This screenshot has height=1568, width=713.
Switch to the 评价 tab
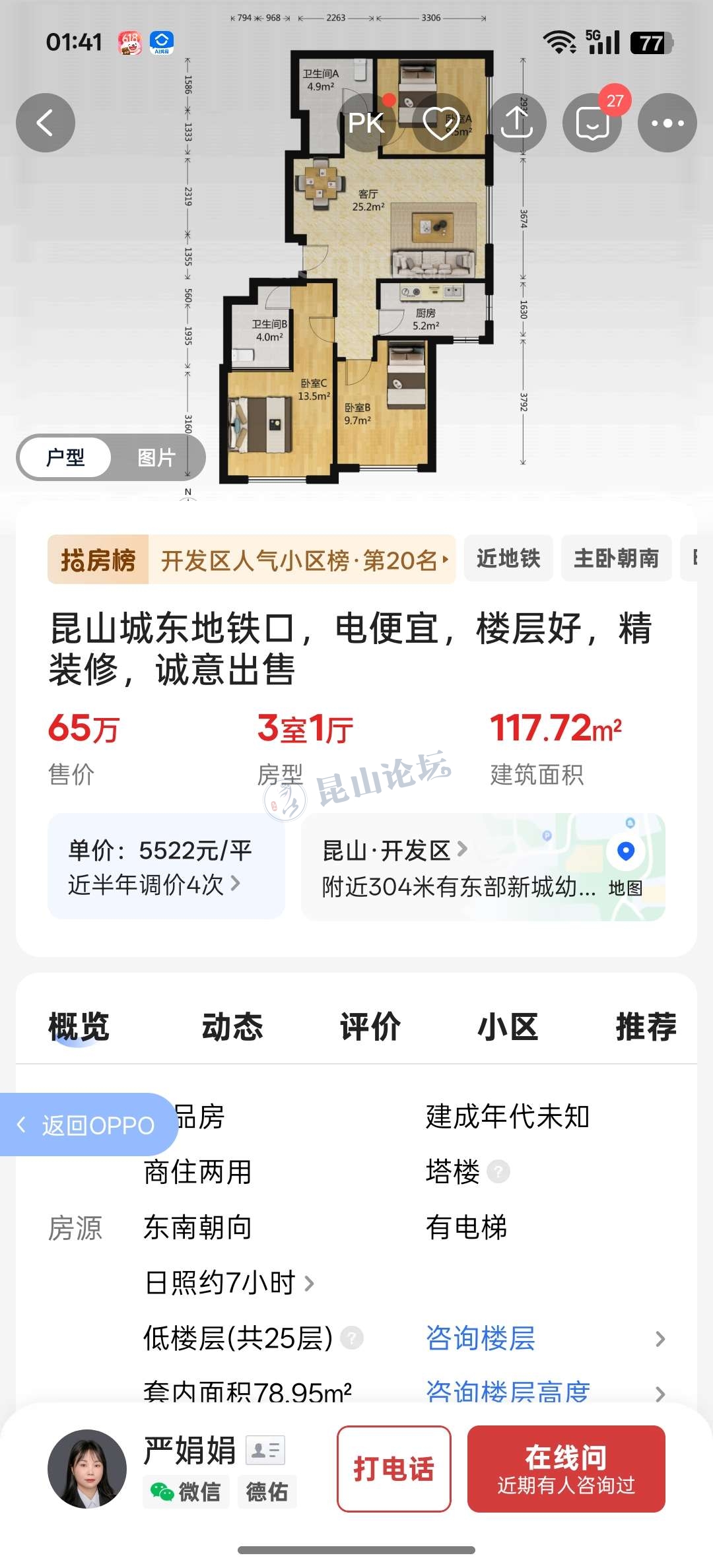pyautogui.click(x=370, y=1027)
